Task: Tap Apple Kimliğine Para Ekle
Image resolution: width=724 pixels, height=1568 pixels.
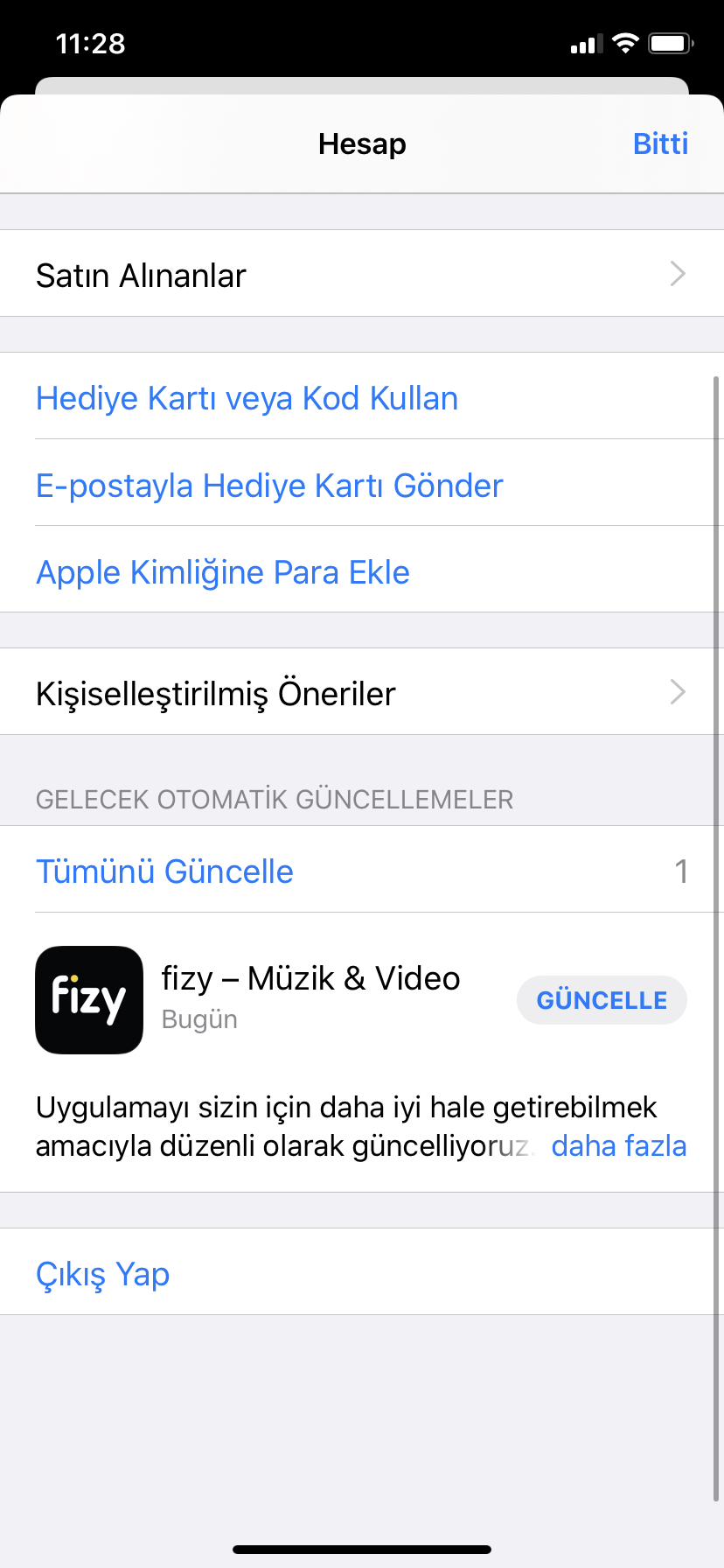Action: click(362, 570)
